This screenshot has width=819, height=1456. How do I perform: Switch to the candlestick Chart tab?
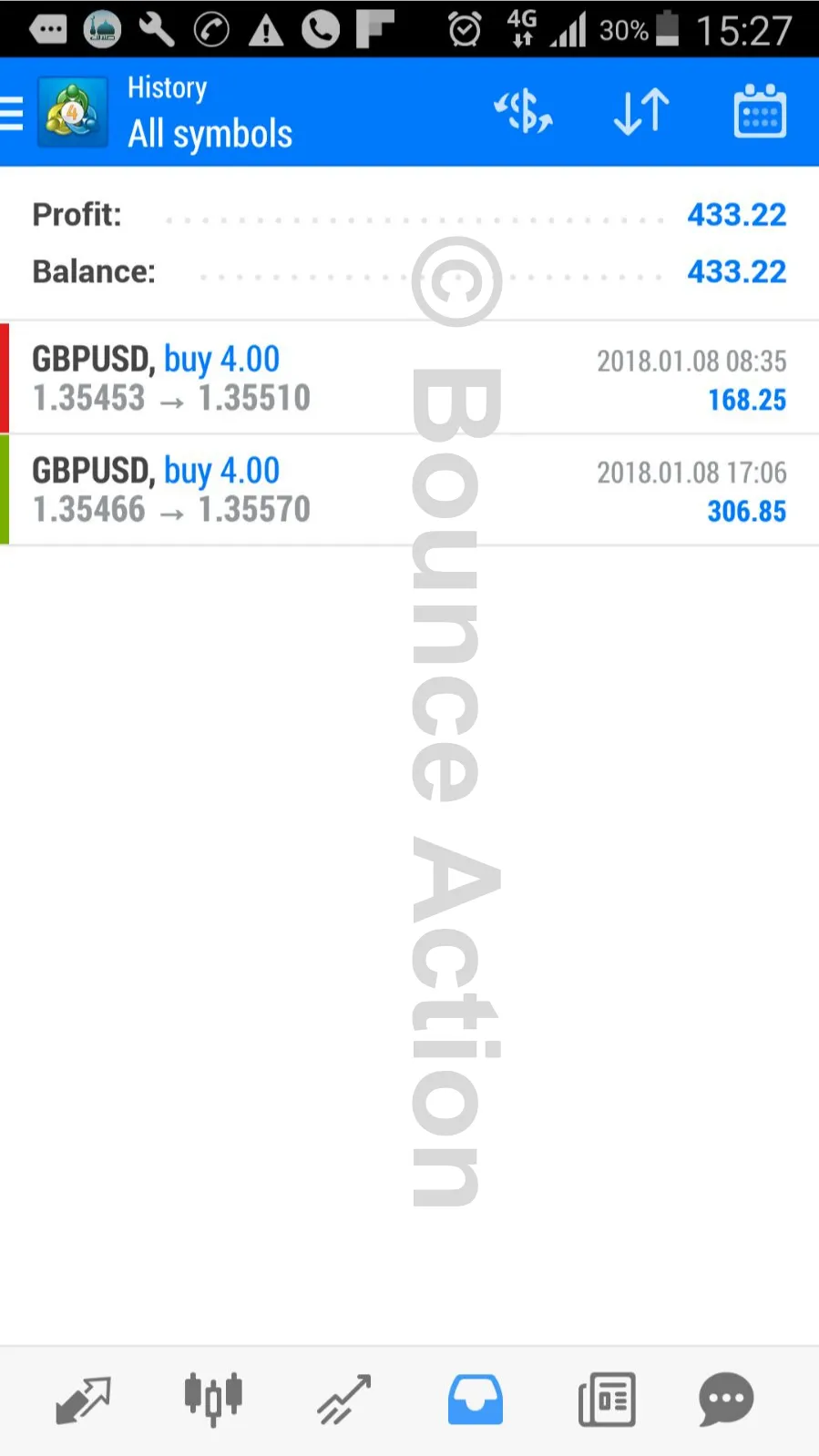tap(213, 1399)
